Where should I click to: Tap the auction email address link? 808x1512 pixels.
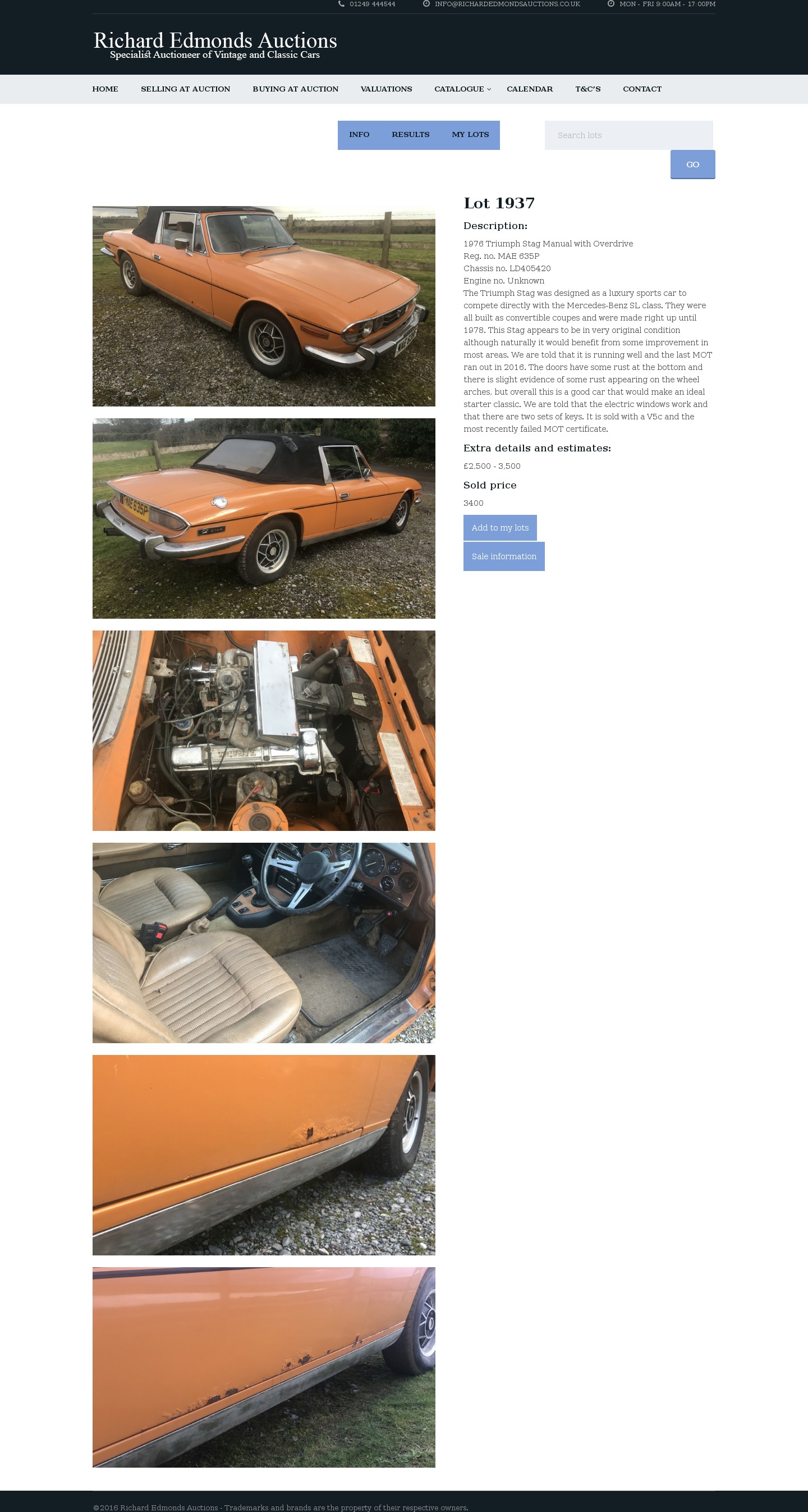[507, 4]
